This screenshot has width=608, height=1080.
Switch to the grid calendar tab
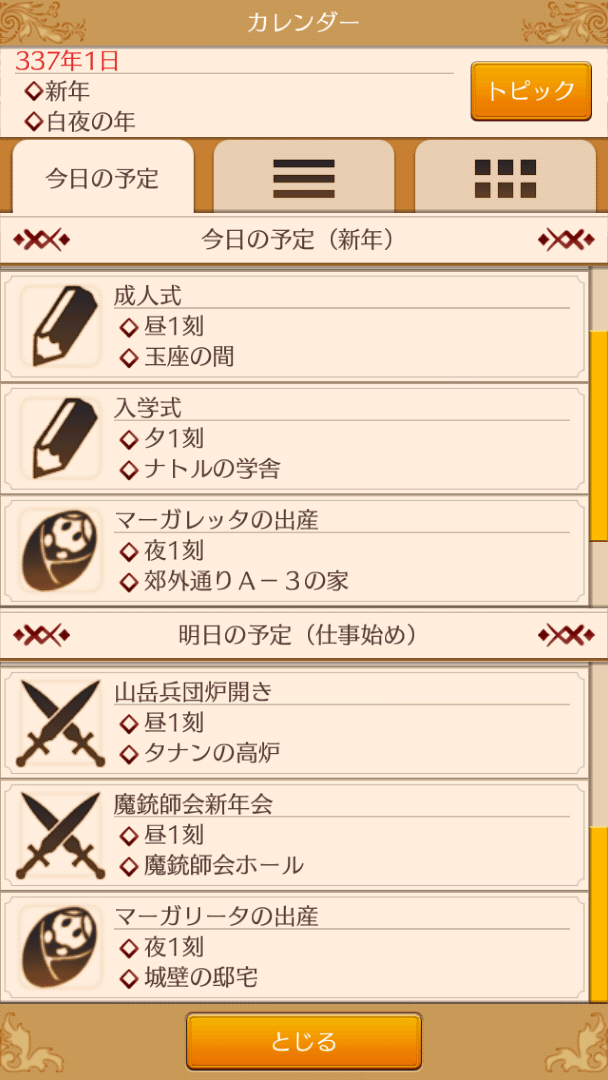pyautogui.click(x=505, y=178)
